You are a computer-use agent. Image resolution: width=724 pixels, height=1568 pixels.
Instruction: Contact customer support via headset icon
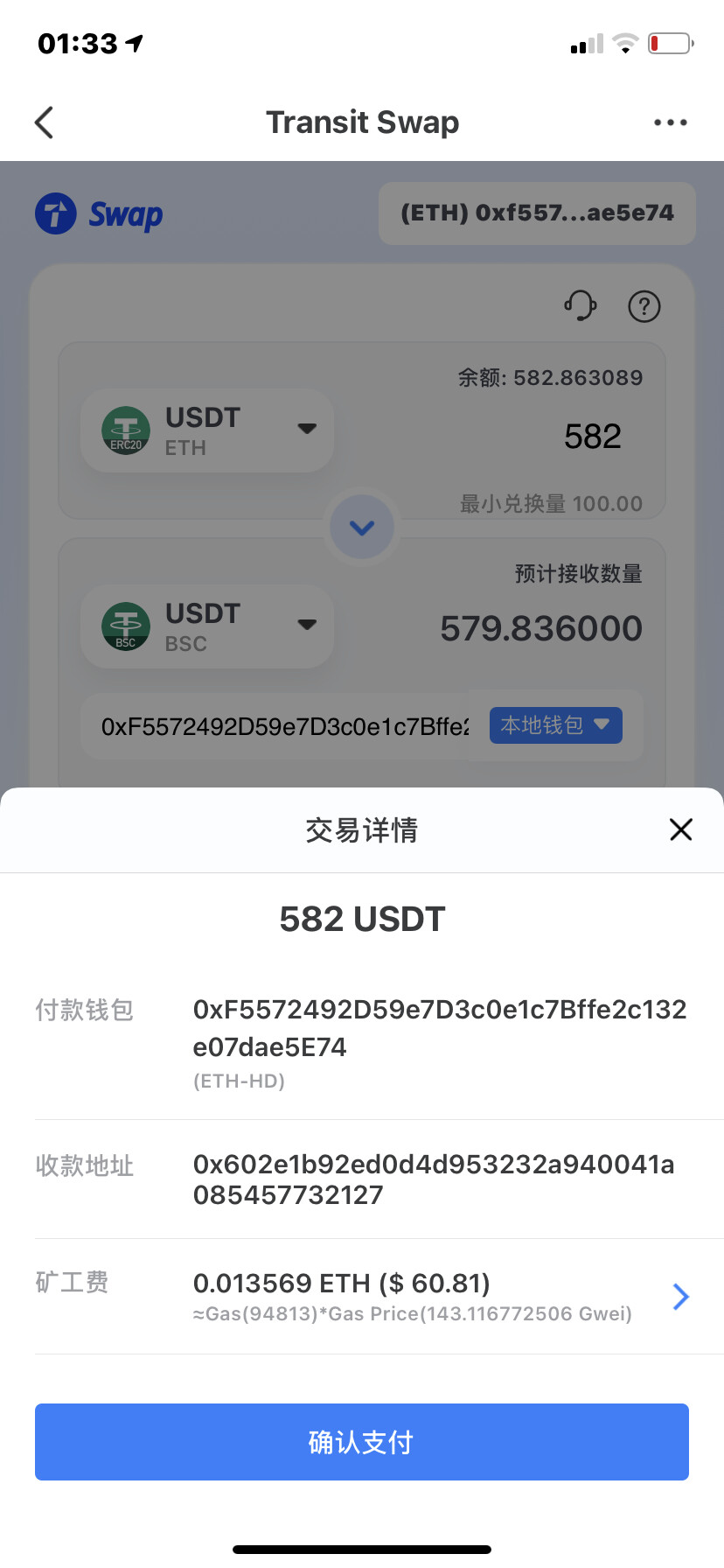pos(580,306)
